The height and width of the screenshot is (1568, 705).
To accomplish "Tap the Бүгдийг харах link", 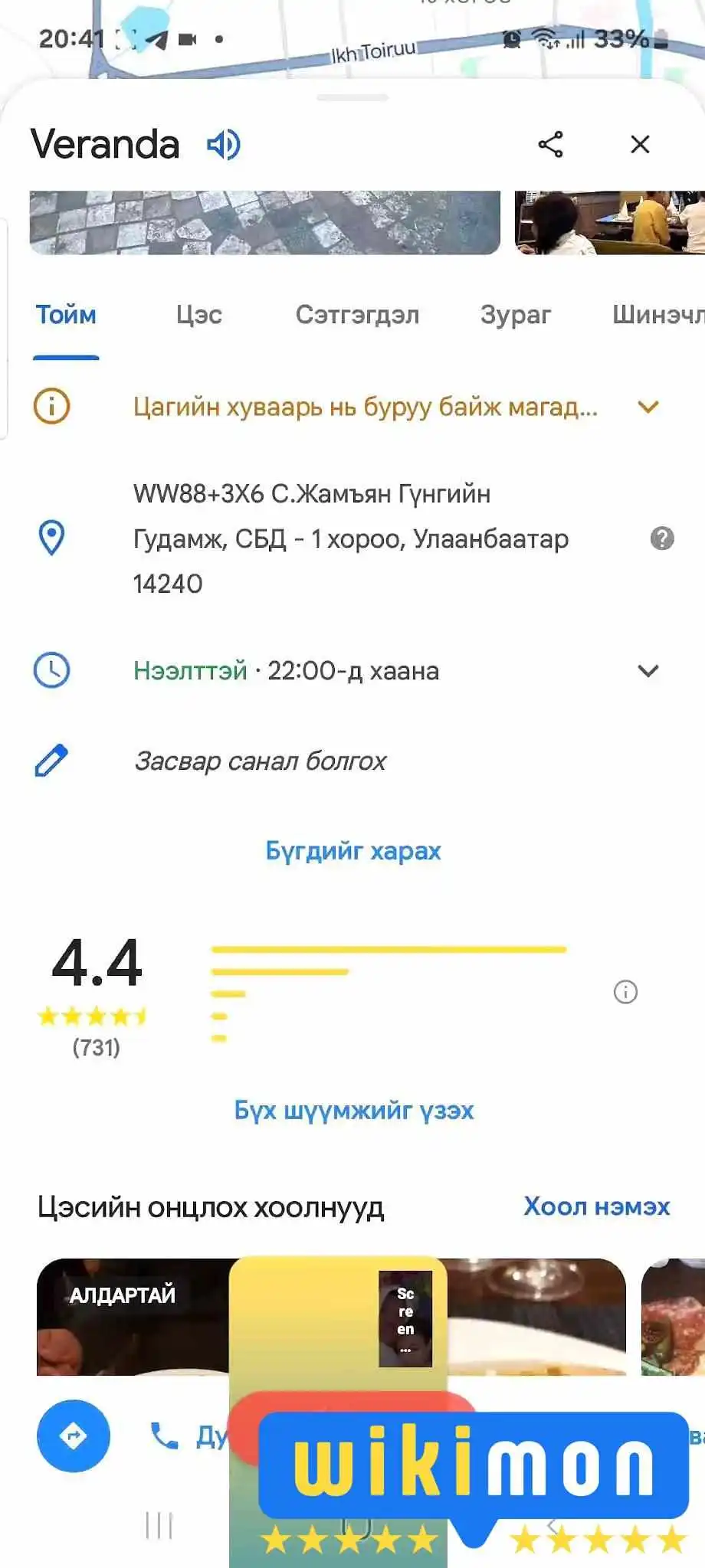I will point(353,850).
